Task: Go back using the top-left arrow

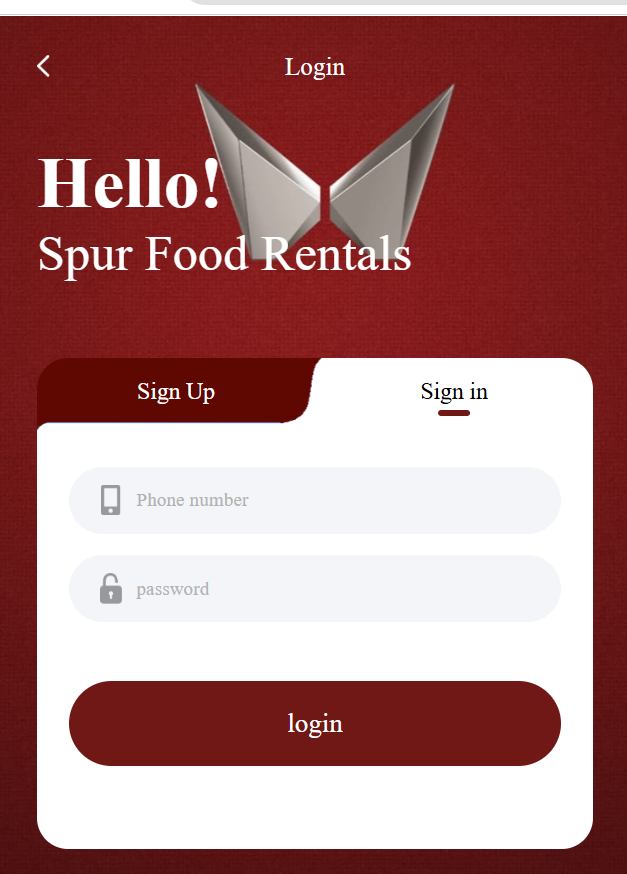Action: [43, 66]
